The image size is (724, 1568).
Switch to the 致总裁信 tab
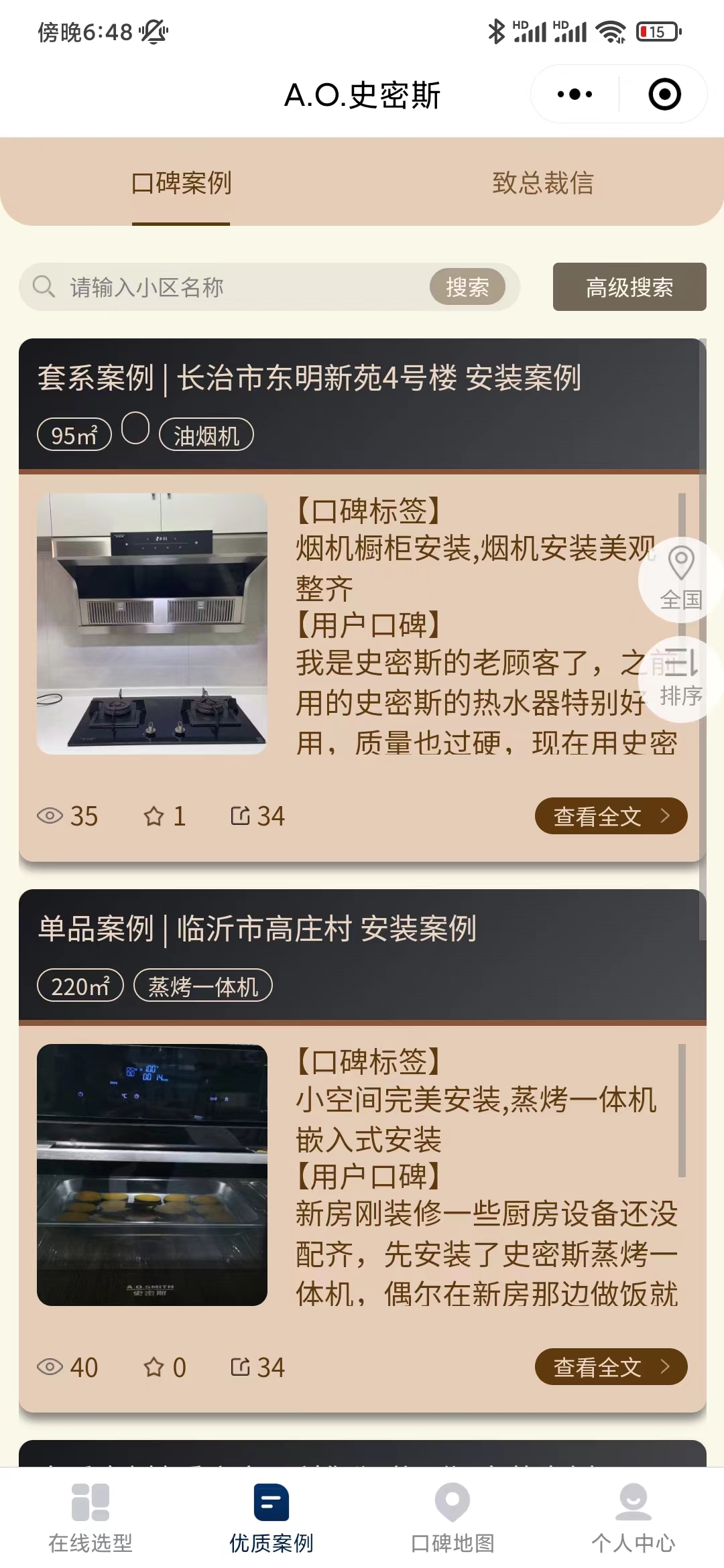tap(543, 183)
